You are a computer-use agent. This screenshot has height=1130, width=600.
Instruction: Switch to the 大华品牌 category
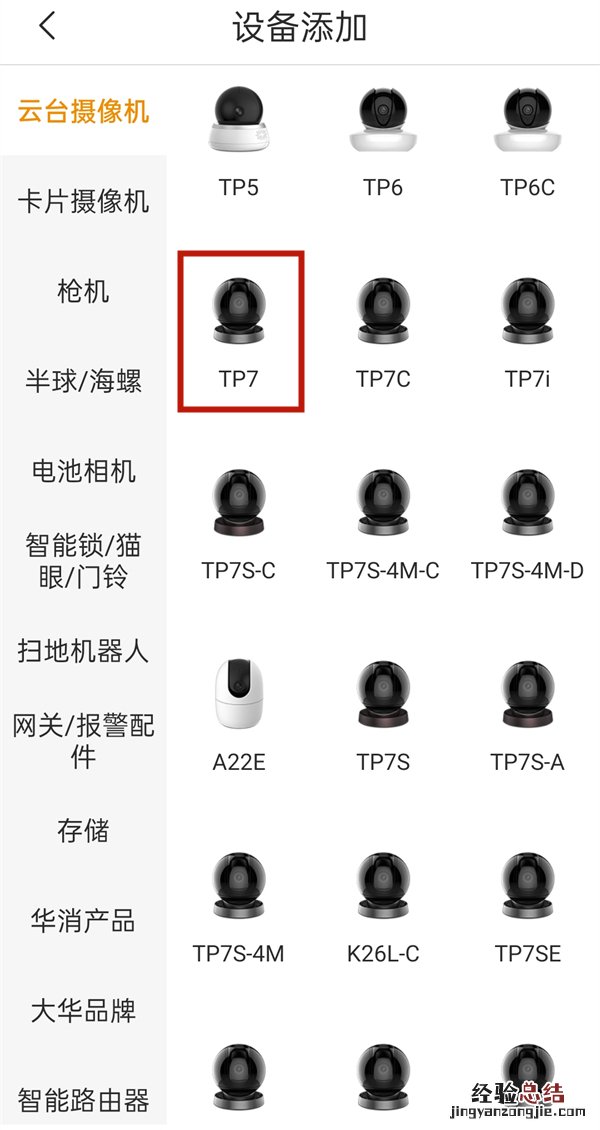coord(83,1011)
